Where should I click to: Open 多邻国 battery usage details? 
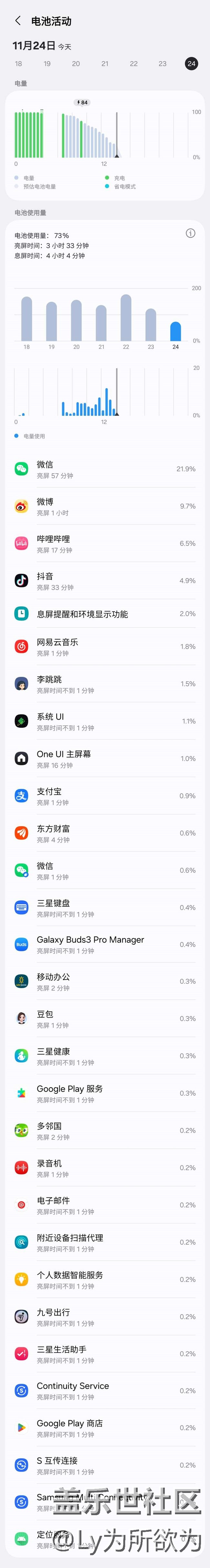(x=104, y=1130)
